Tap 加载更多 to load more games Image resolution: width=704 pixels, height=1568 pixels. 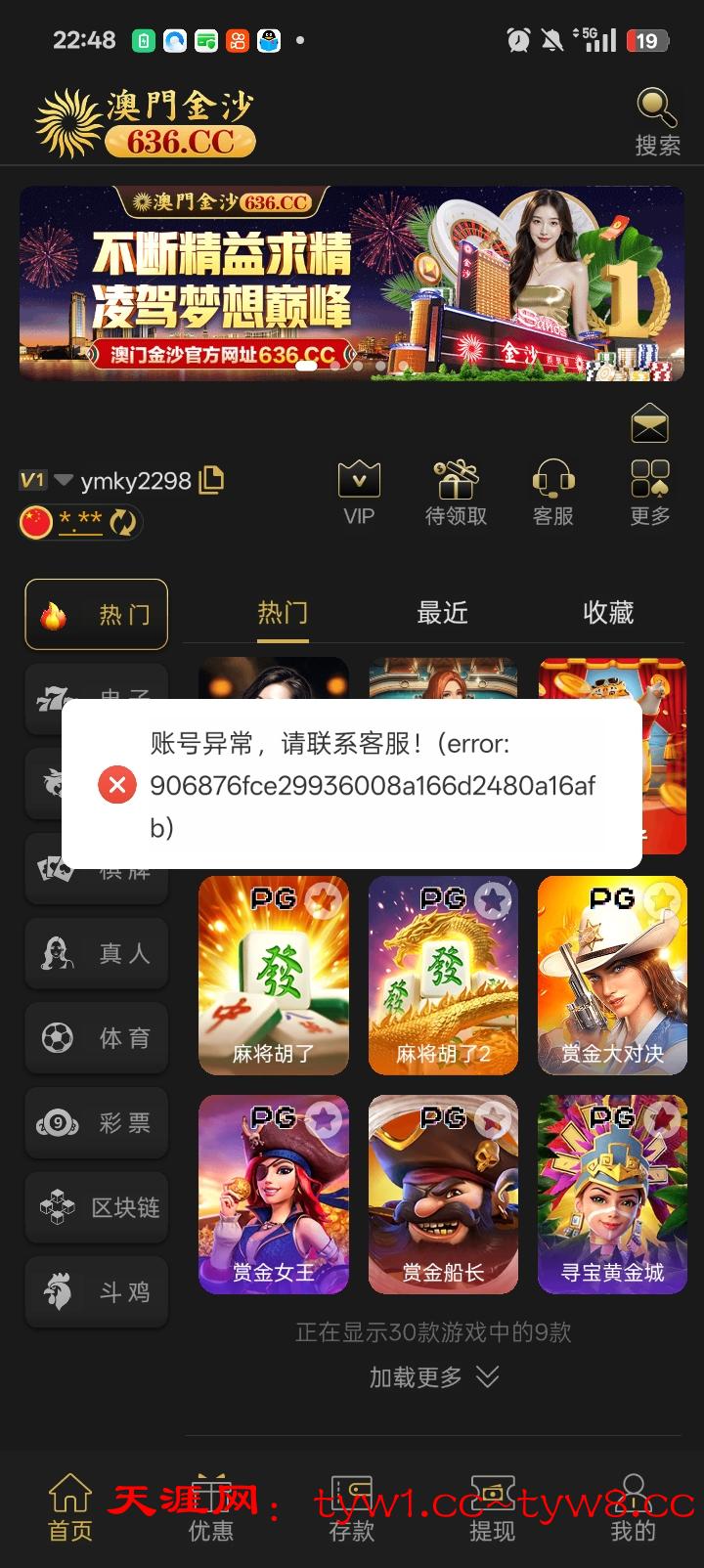[433, 1377]
